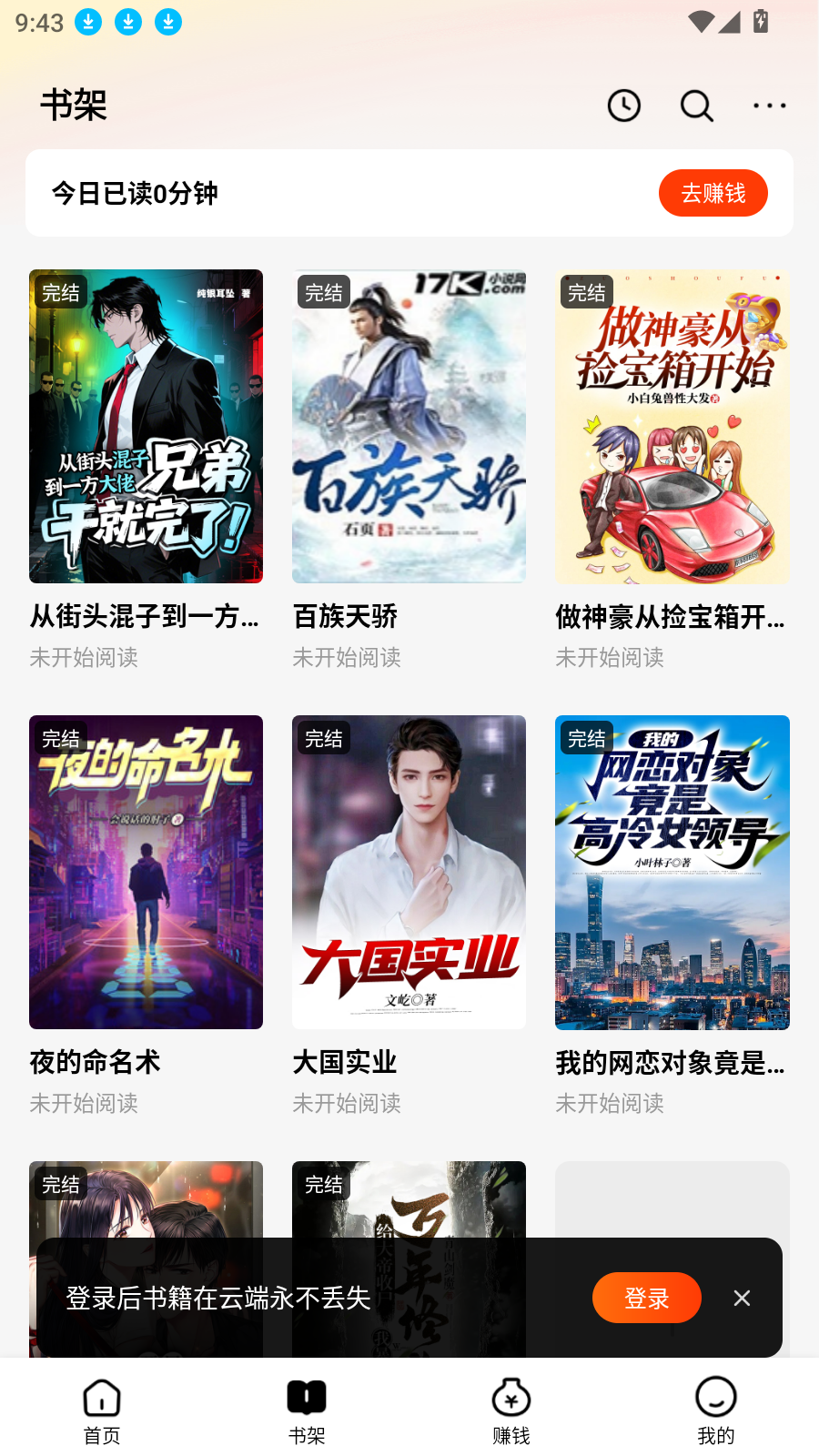
Task: Open the novel 百族天骄
Action: (x=409, y=425)
